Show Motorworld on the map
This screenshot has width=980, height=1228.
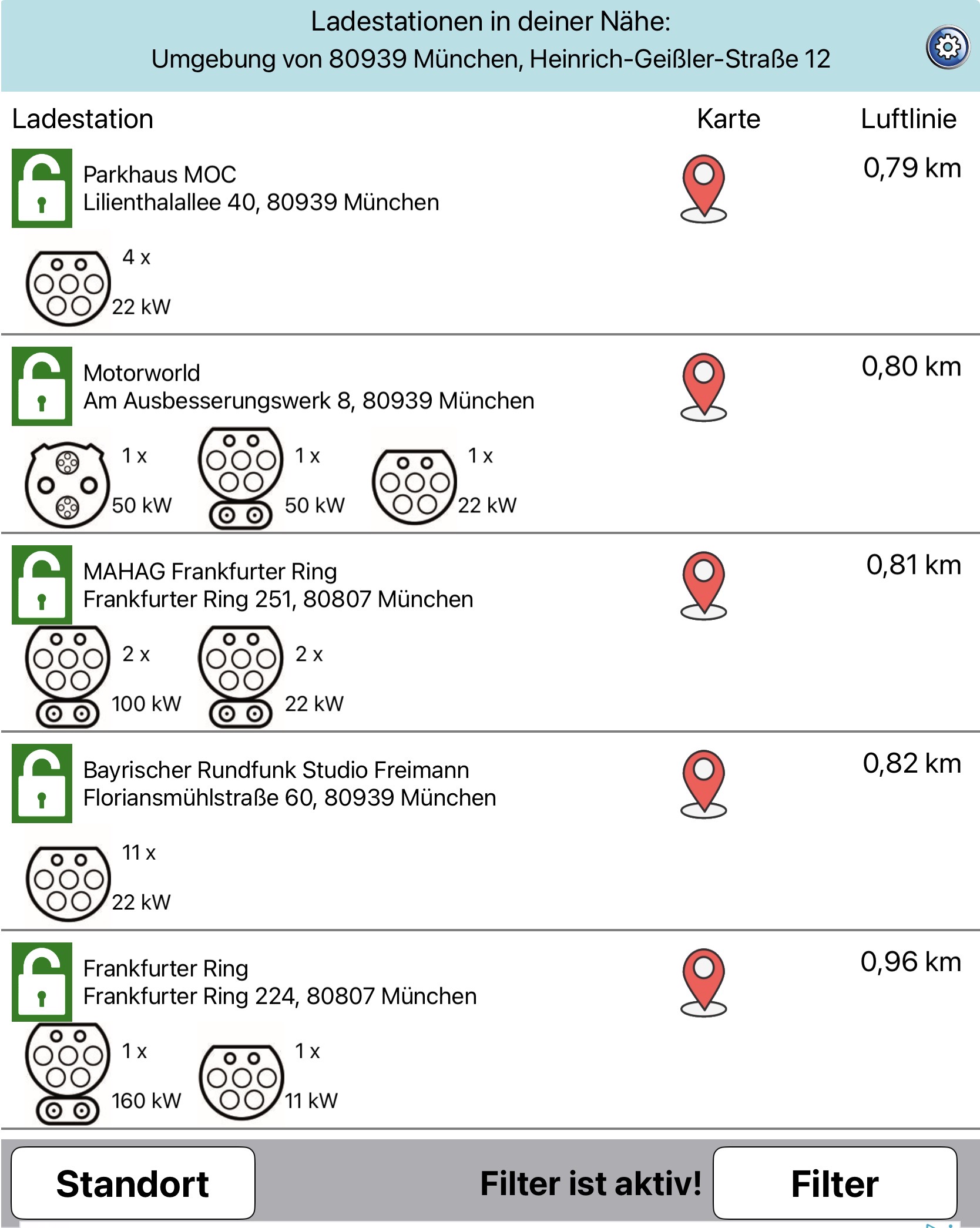(x=703, y=387)
